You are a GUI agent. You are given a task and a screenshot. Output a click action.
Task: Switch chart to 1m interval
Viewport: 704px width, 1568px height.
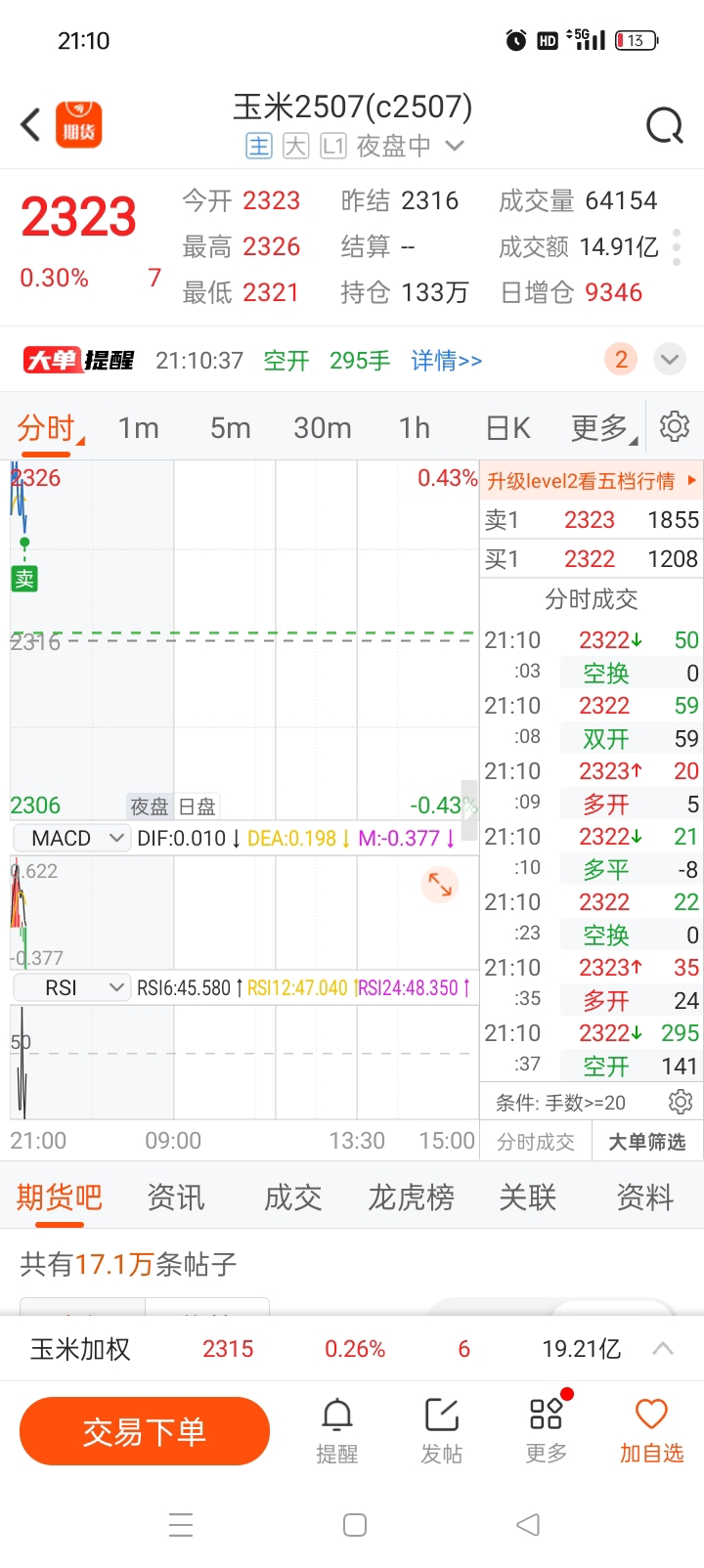(x=138, y=428)
